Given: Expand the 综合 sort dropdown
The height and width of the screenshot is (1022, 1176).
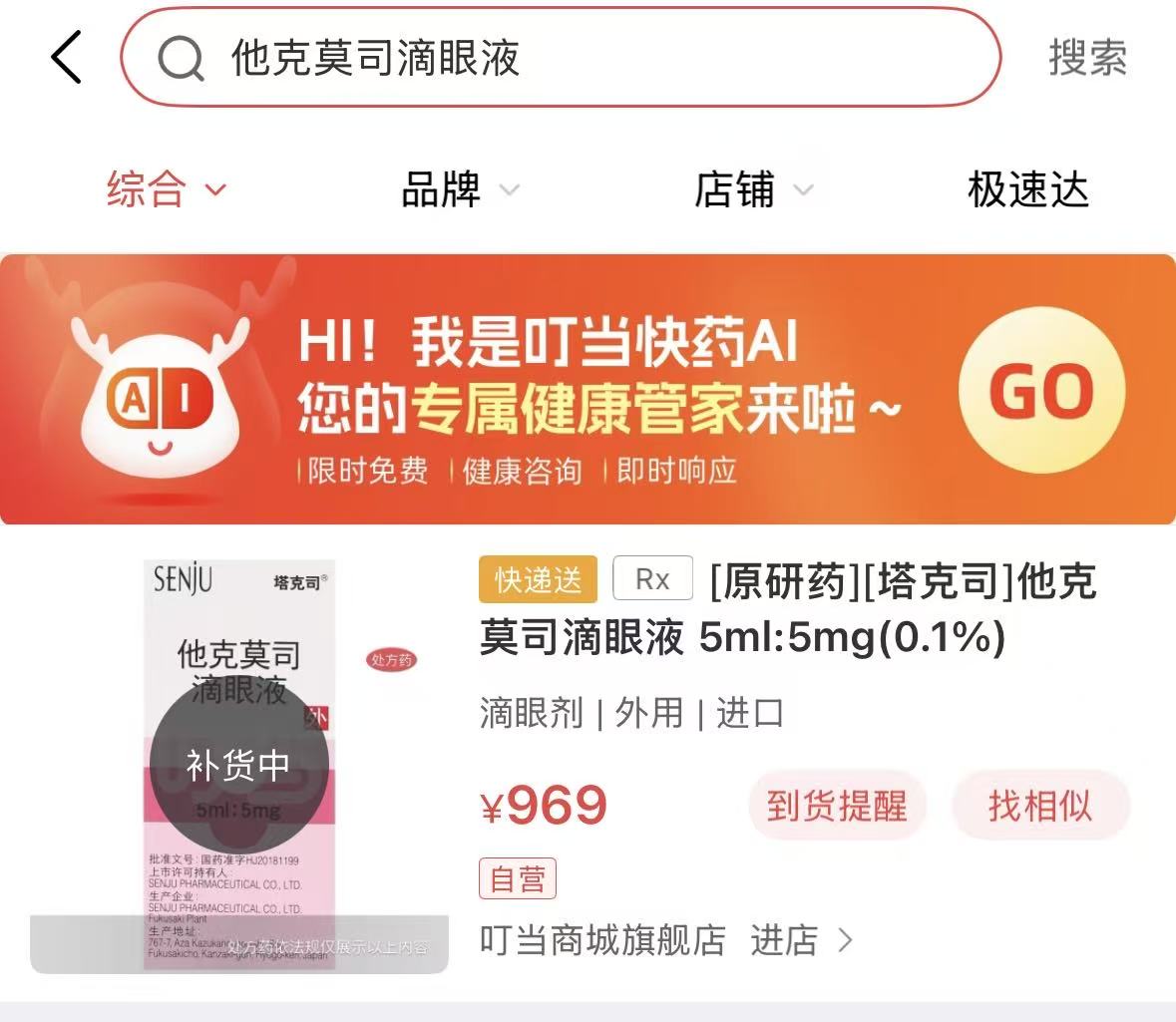Looking at the screenshot, I should click(167, 188).
